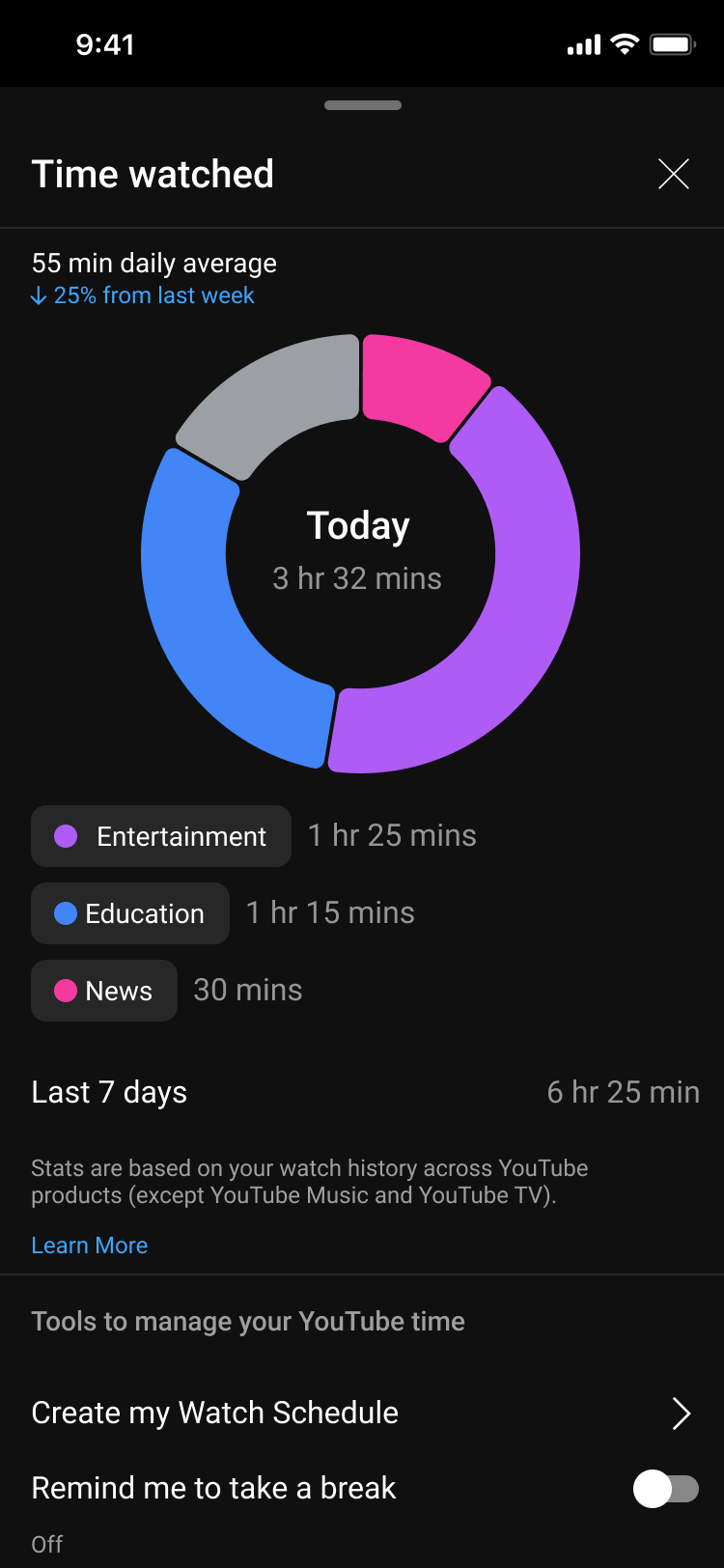The image size is (724, 1568).
Task: Open the Learn More link
Action: pyautogui.click(x=89, y=1245)
